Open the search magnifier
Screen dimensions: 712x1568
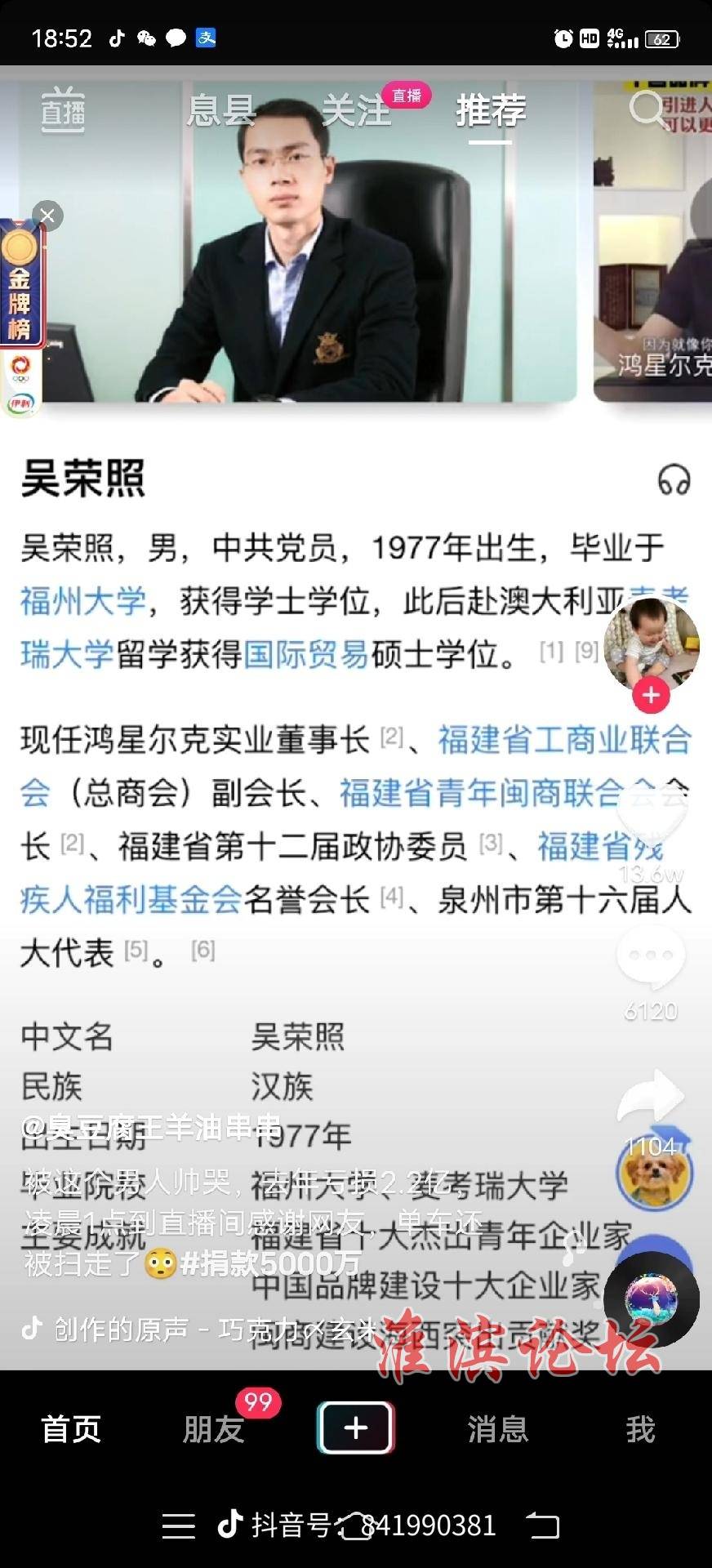tap(646, 109)
